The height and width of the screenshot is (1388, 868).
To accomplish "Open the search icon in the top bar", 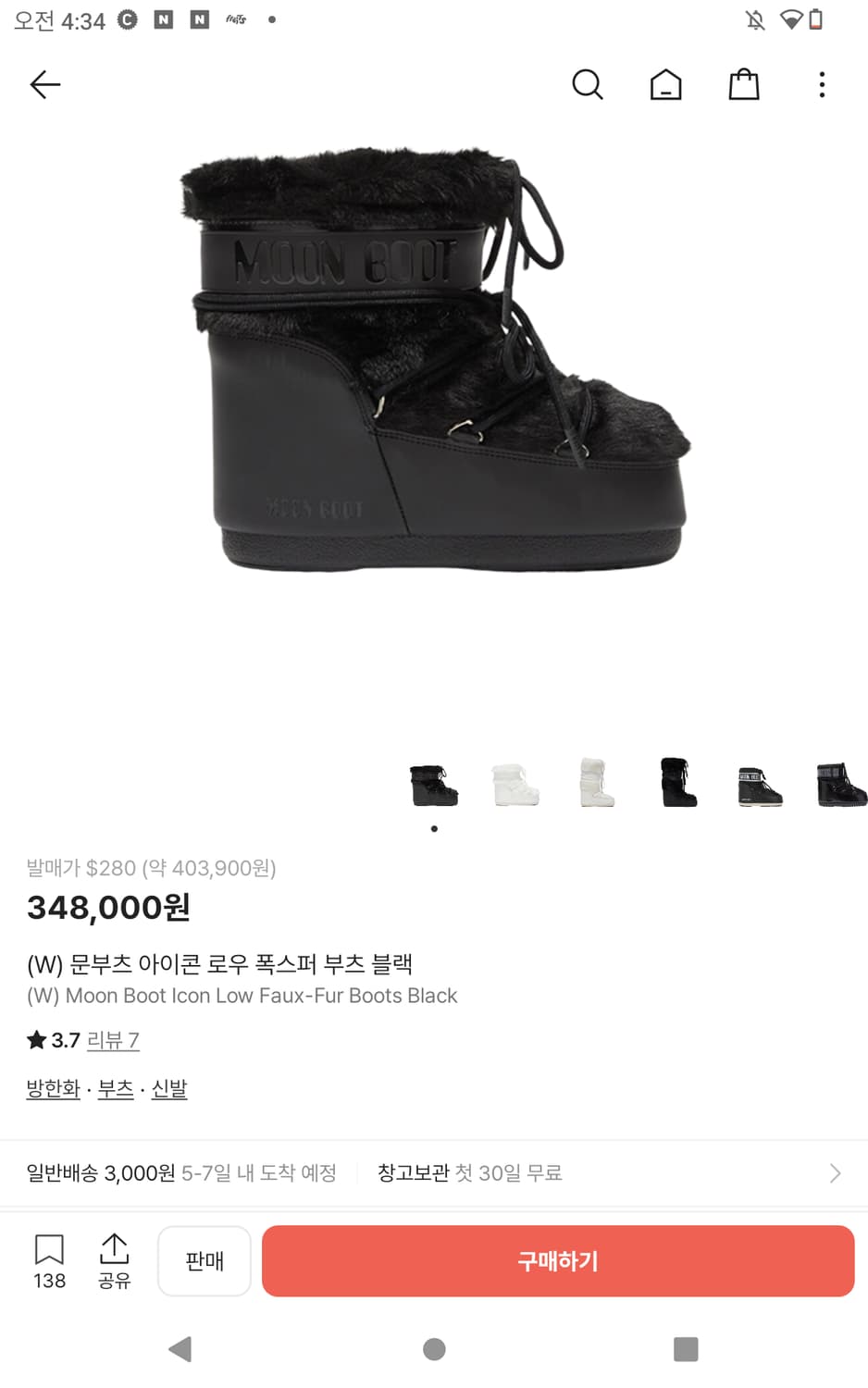I will click(x=589, y=84).
